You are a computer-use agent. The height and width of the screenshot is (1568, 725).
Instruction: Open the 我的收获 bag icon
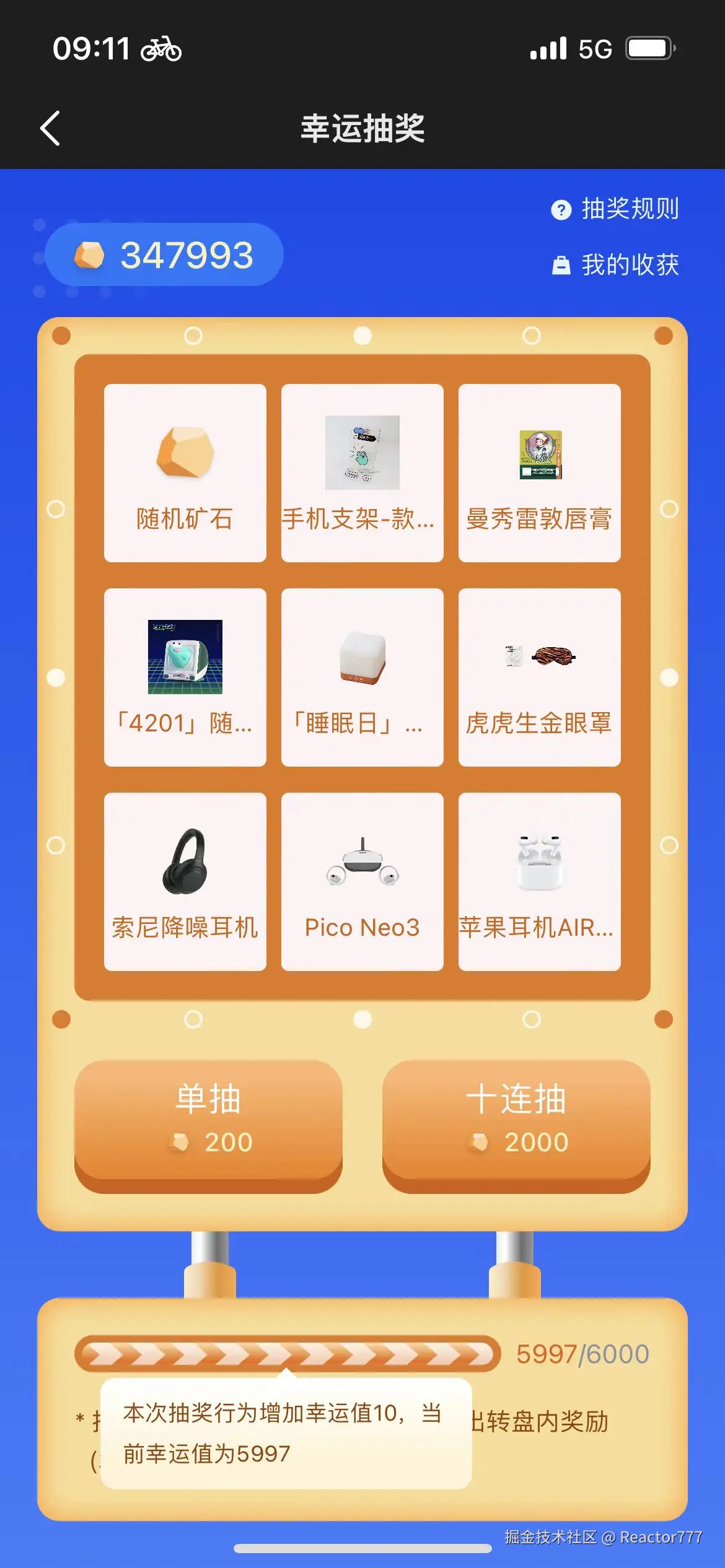click(x=561, y=265)
